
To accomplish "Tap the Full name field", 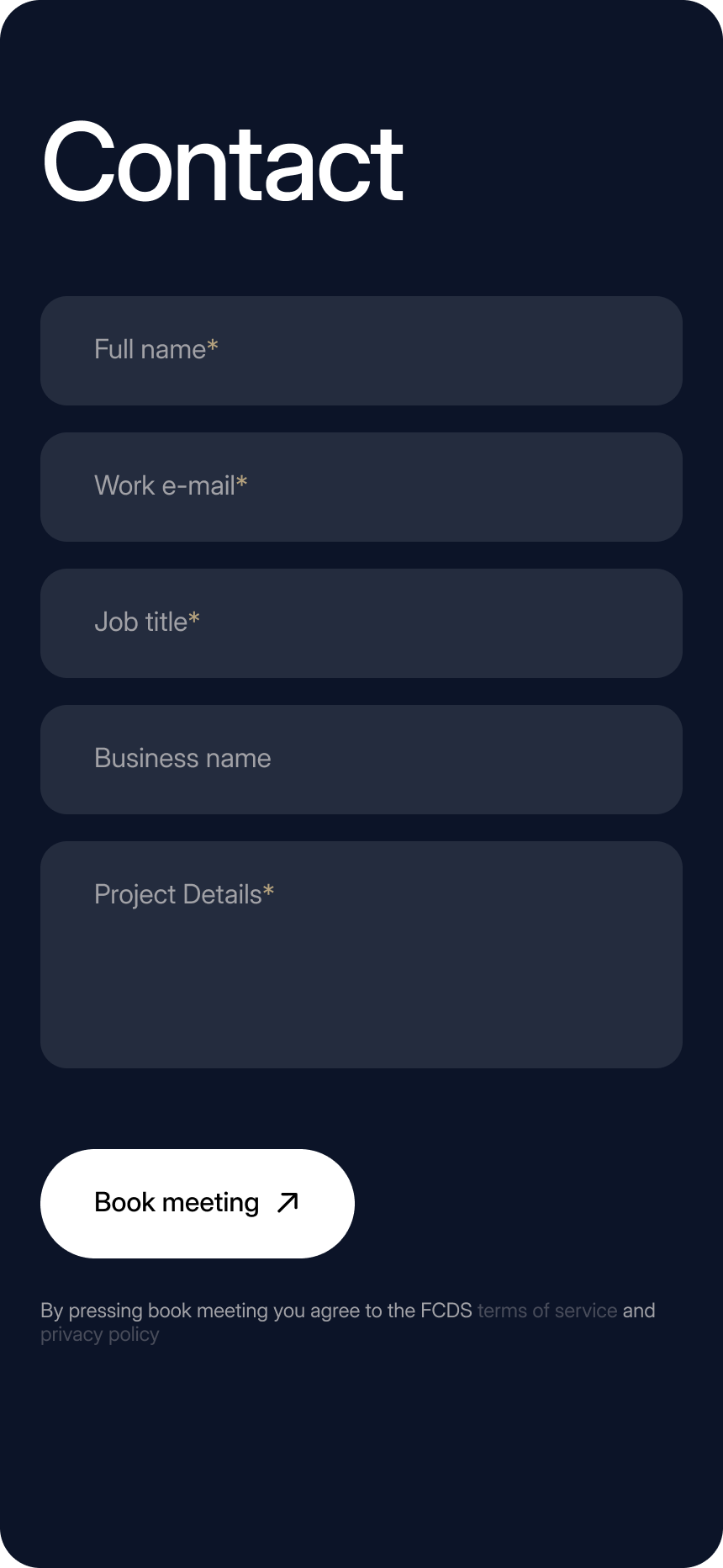I will pyautogui.click(x=361, y=351).
